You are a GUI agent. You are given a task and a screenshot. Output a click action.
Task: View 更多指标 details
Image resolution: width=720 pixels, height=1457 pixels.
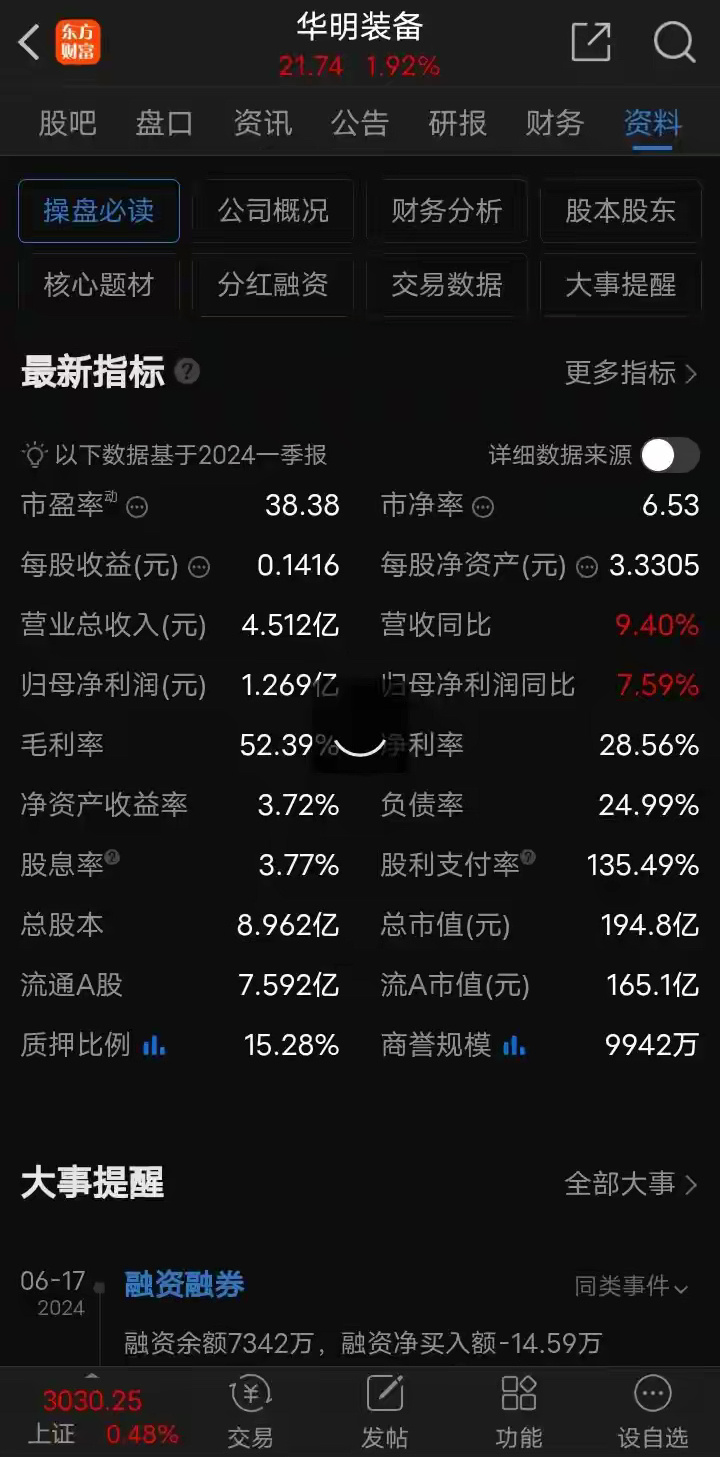tap(631, 373)
